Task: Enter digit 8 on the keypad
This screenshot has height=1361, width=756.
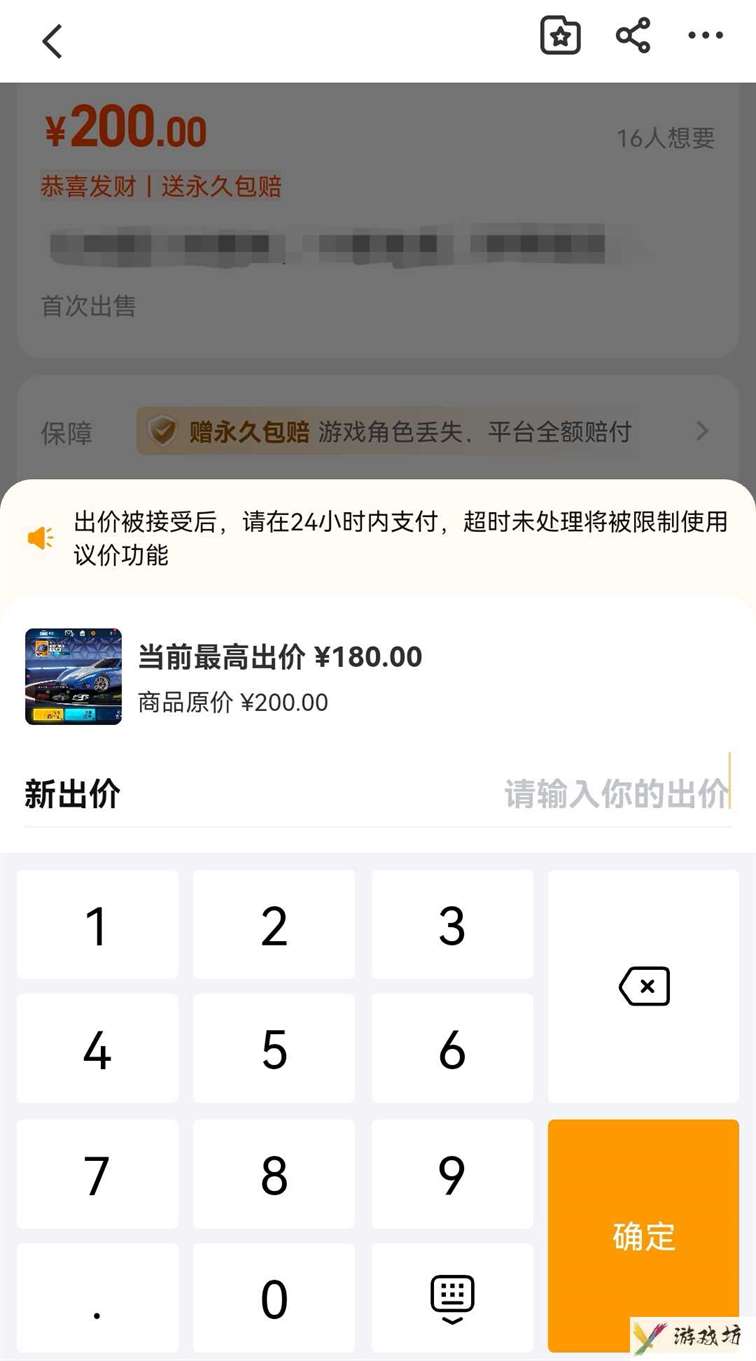Action: (274, 1174)
